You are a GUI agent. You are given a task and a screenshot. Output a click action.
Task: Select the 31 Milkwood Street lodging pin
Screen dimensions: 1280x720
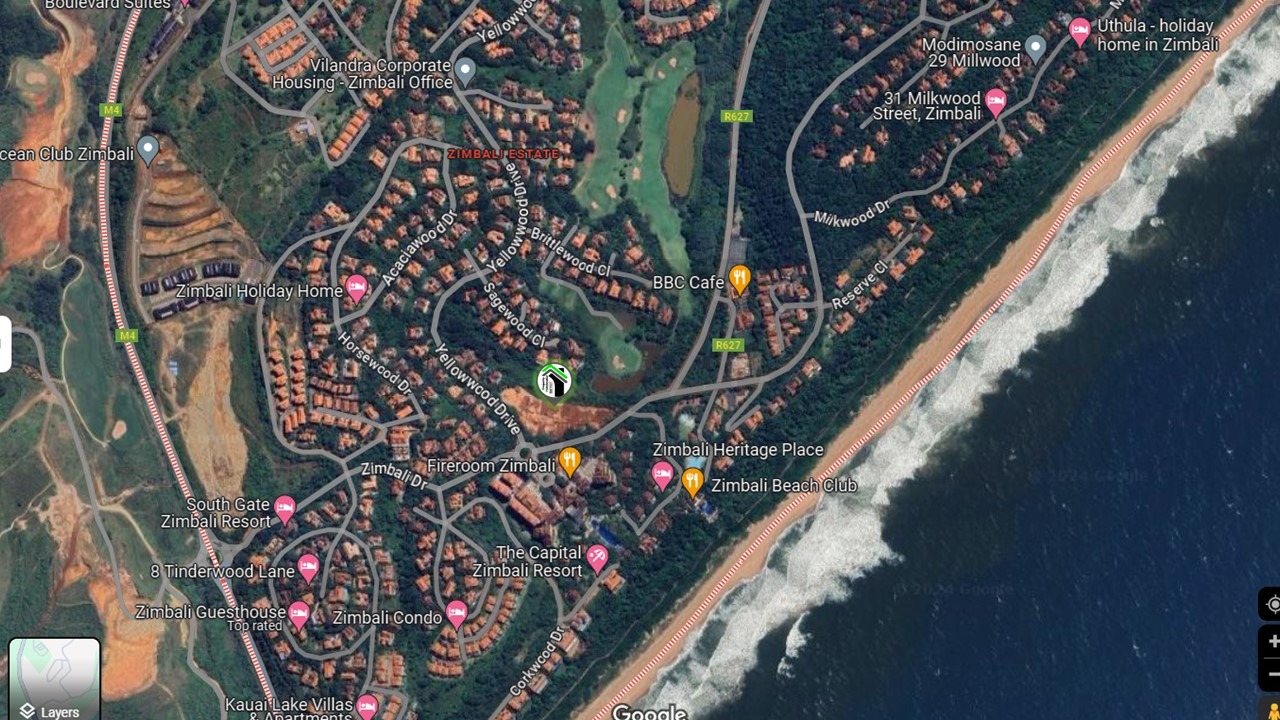995,100
